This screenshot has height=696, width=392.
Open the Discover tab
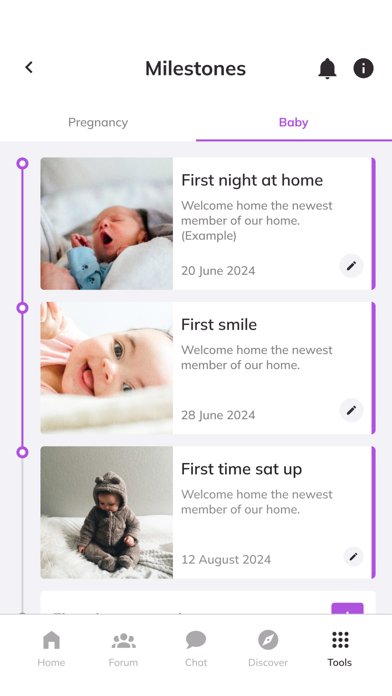tap(268, 649)
